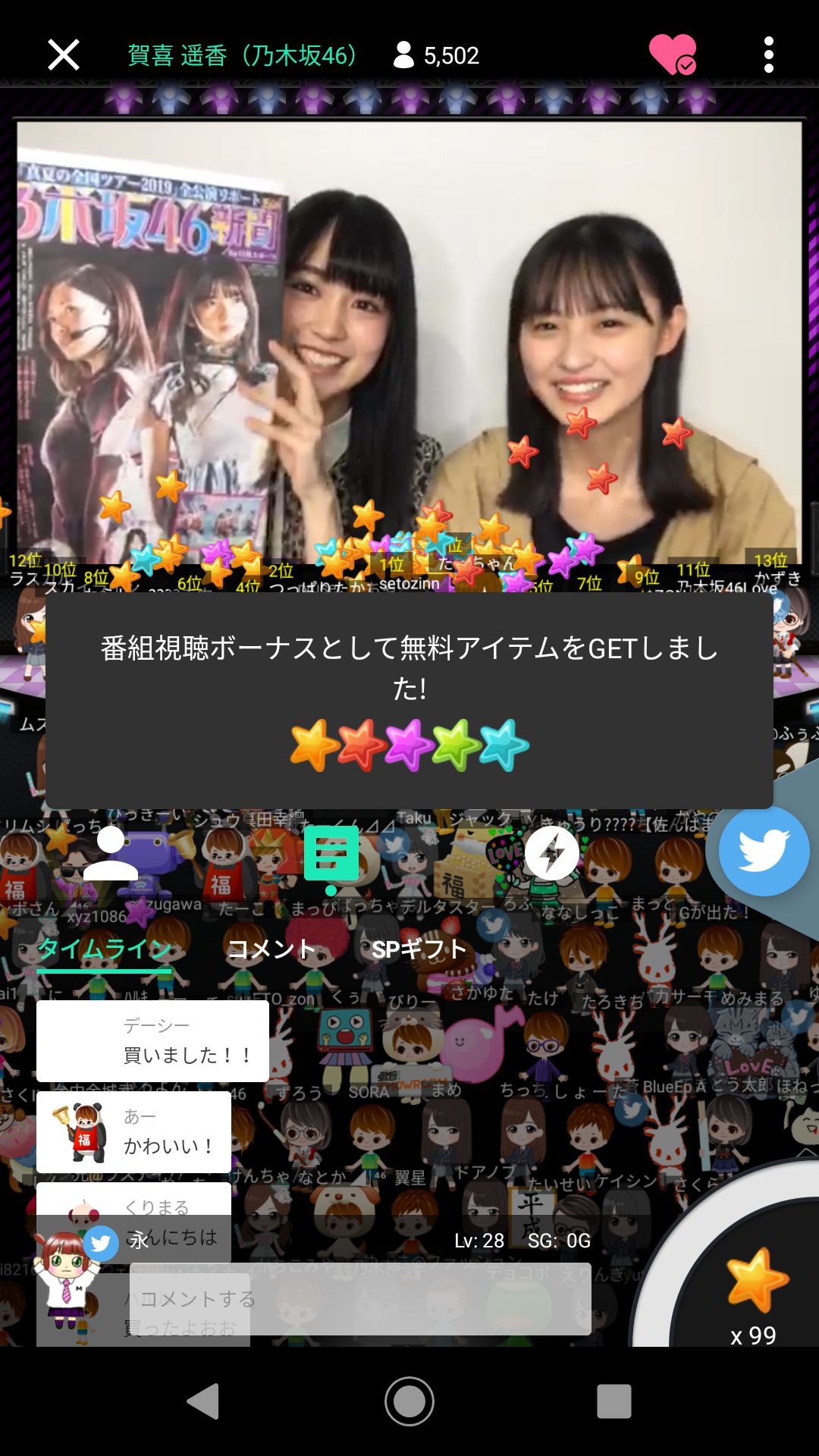Tap the コメントする comment field
Screen dimensions: 819x1456
pos(360,1299)
